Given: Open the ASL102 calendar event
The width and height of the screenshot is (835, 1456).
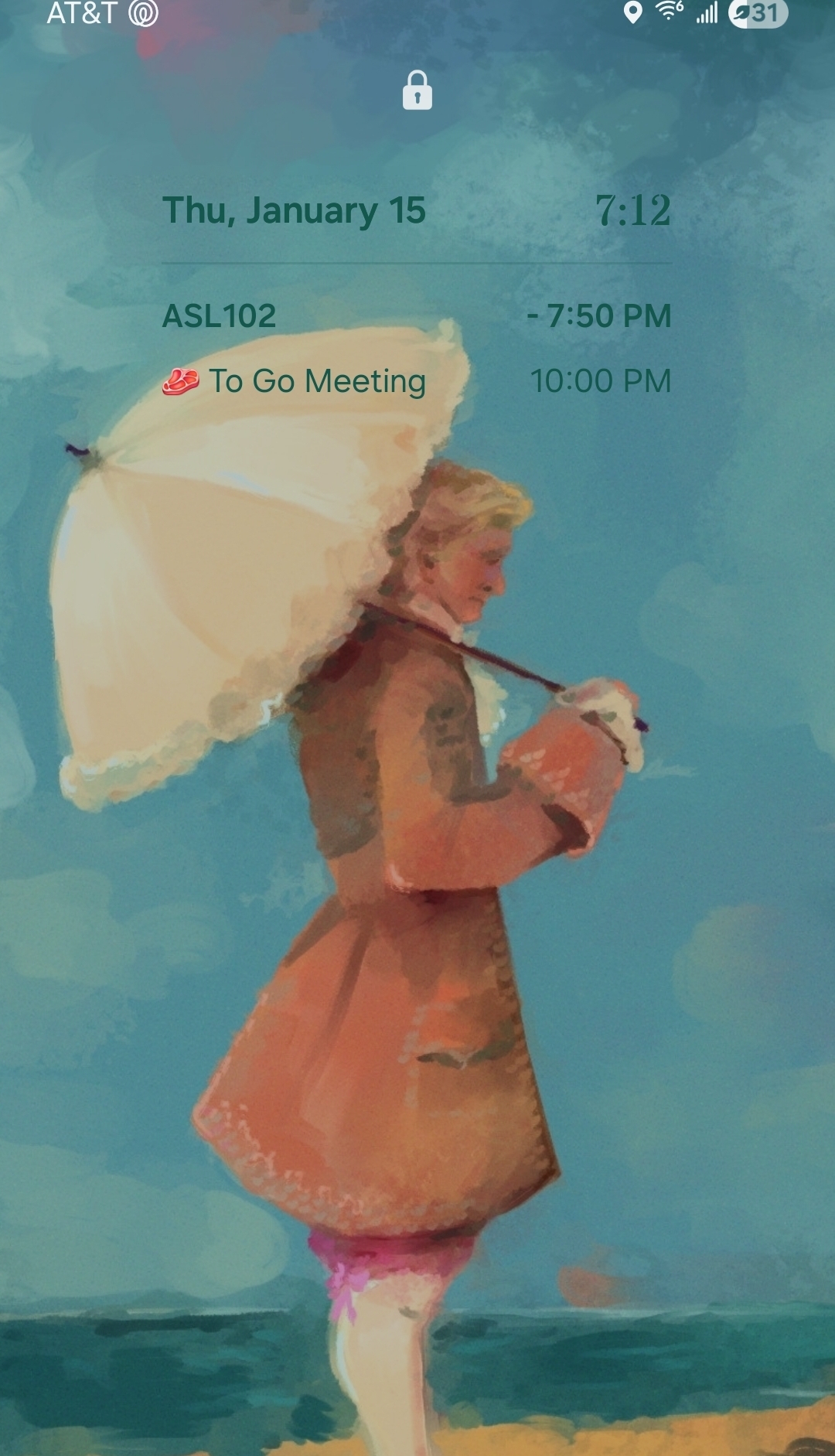Looking at the screenshot, I should tap(220, 315).
